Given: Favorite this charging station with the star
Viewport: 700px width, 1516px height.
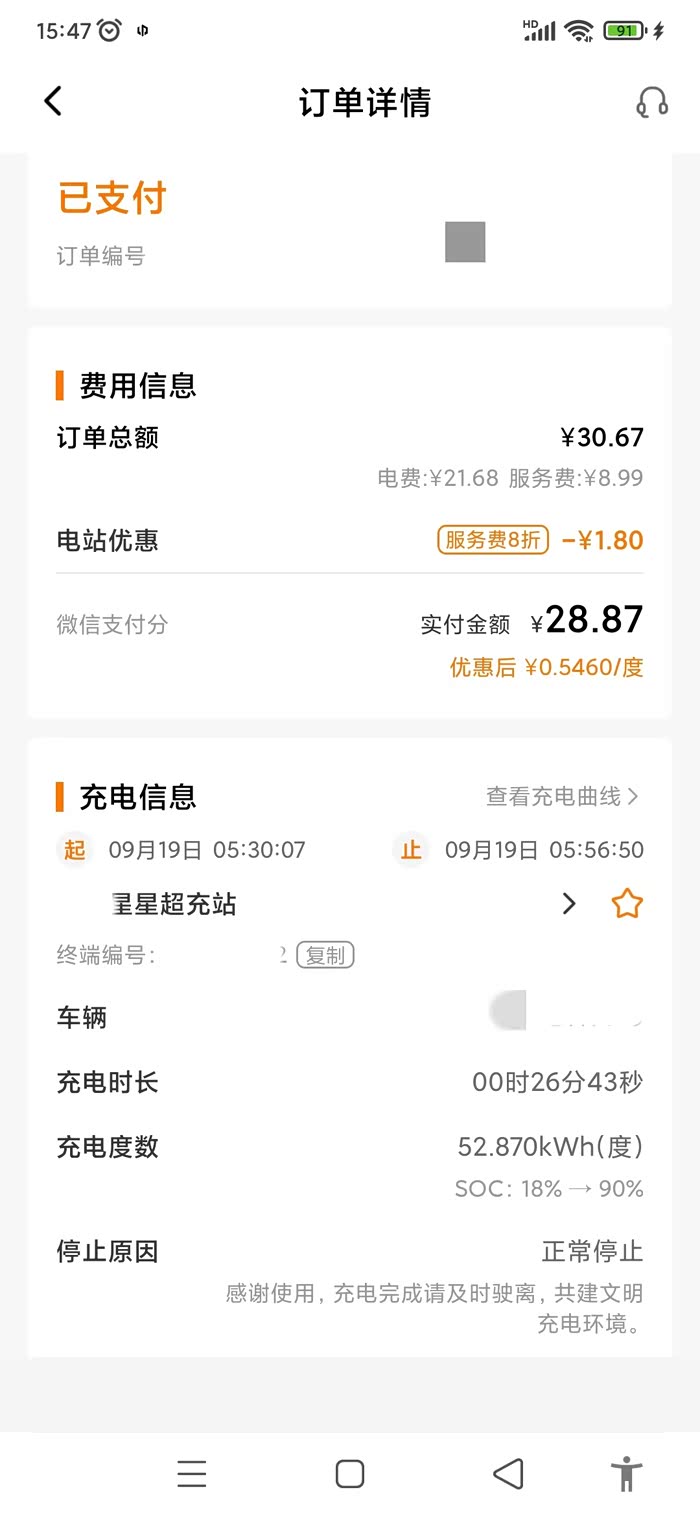Looking at the screenshot, I should pyautogui.click(x=627, y=904).
